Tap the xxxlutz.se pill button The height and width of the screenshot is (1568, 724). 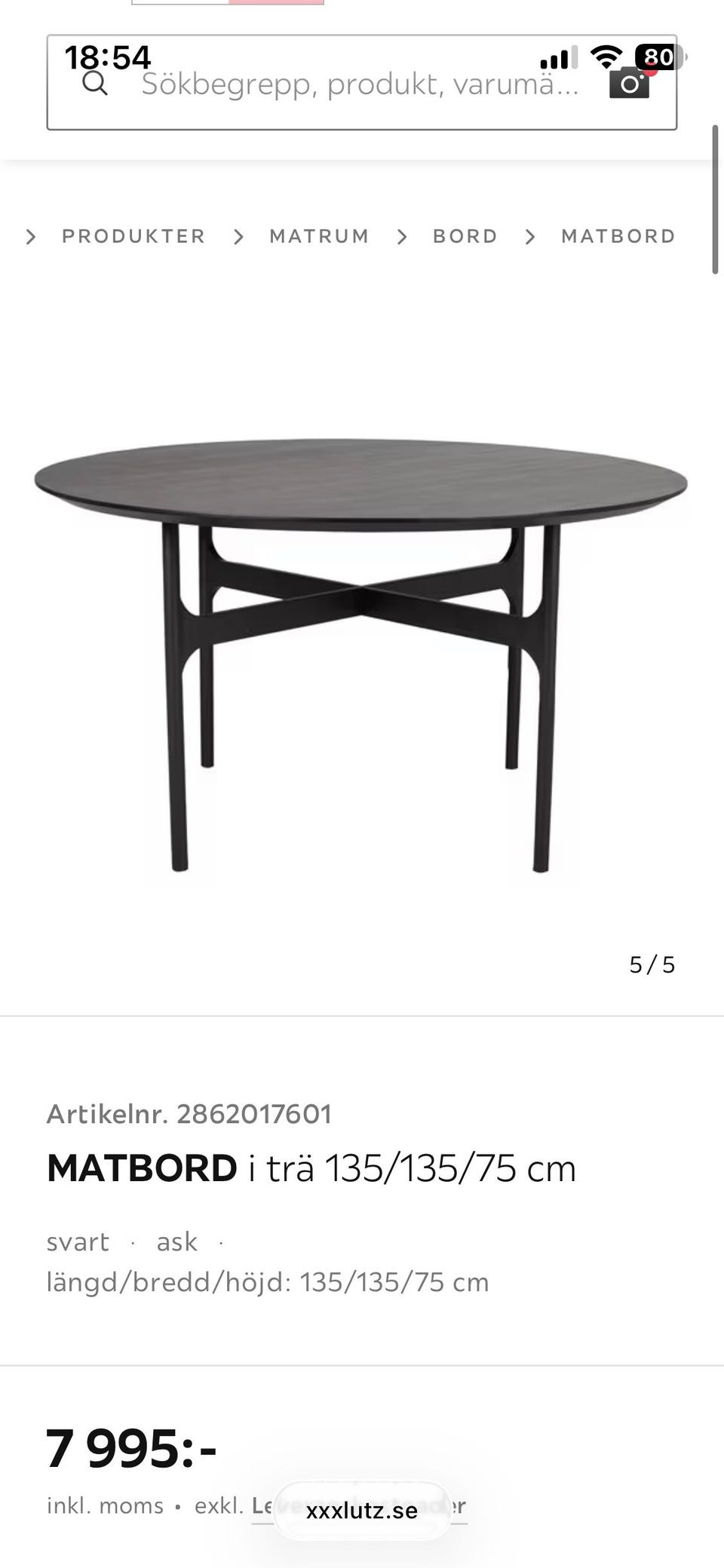pyautogui.click(x=362, y=1510)
